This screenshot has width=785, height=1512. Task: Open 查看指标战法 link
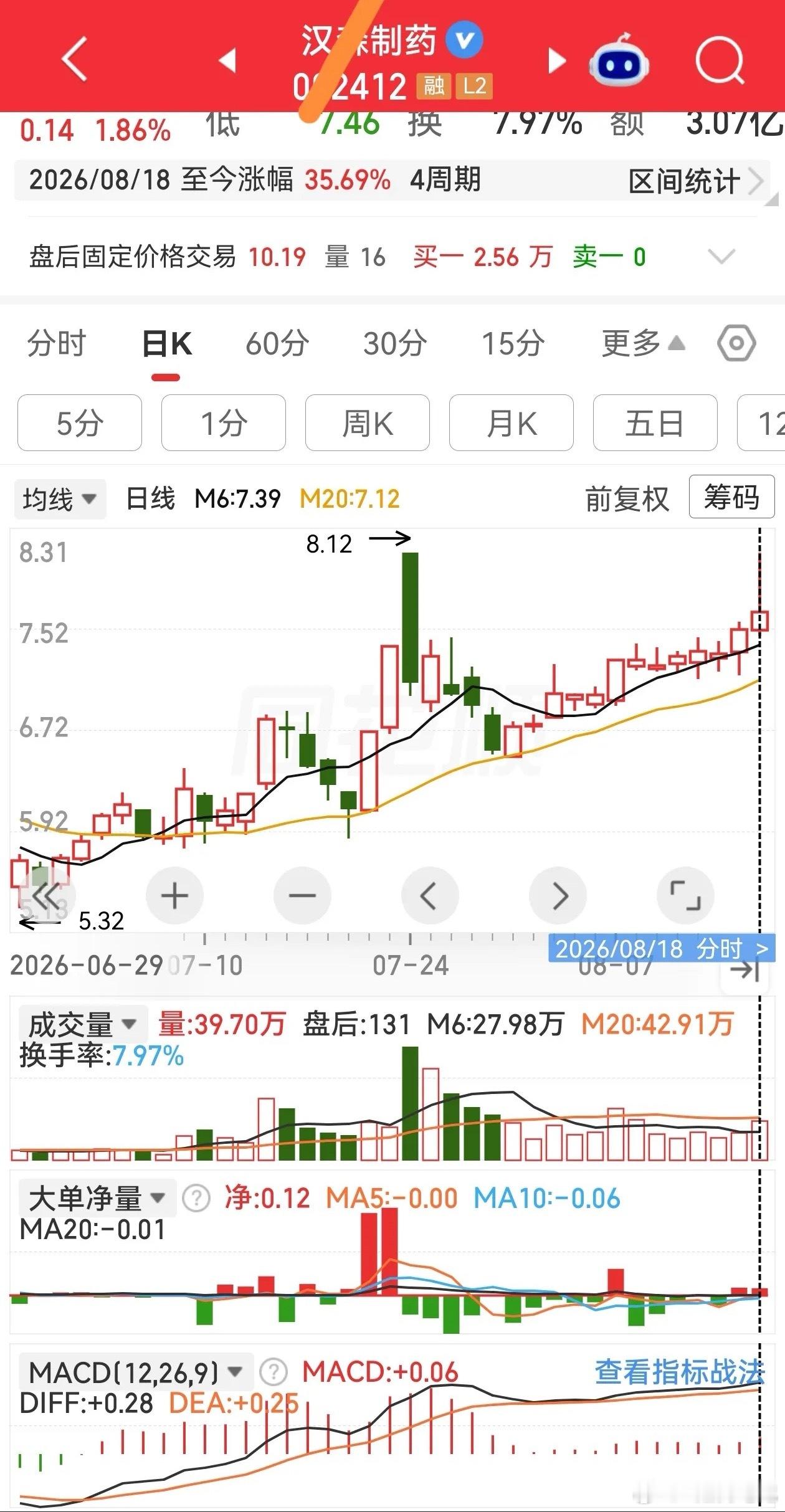coord(680,1372)
